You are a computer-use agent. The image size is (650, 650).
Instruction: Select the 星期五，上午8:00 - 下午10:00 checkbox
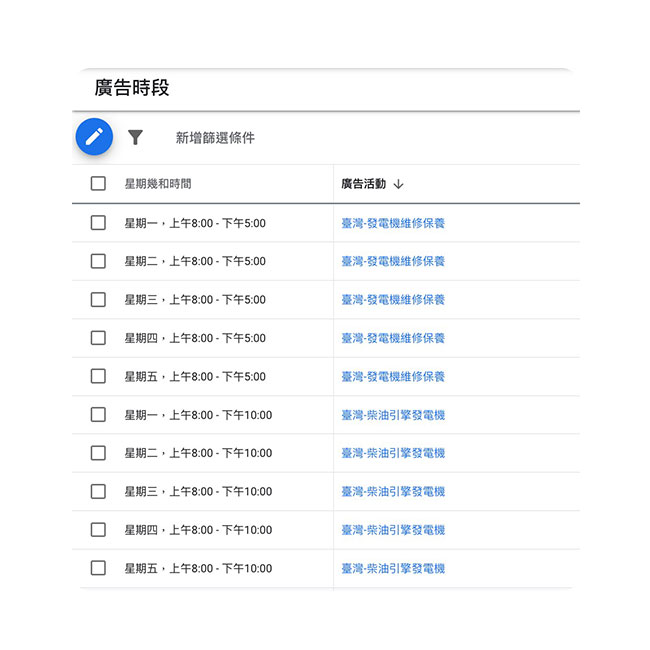pos(98,568)
